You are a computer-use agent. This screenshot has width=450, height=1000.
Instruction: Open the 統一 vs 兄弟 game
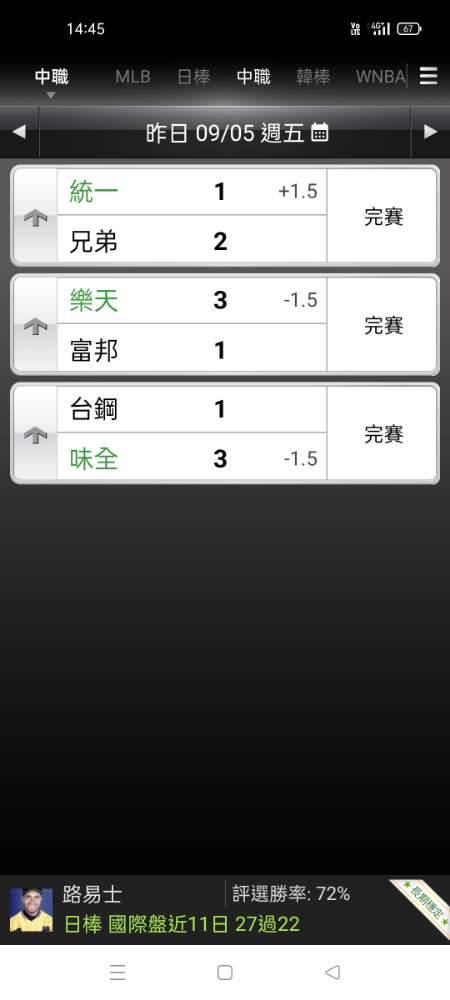point(224,216)
